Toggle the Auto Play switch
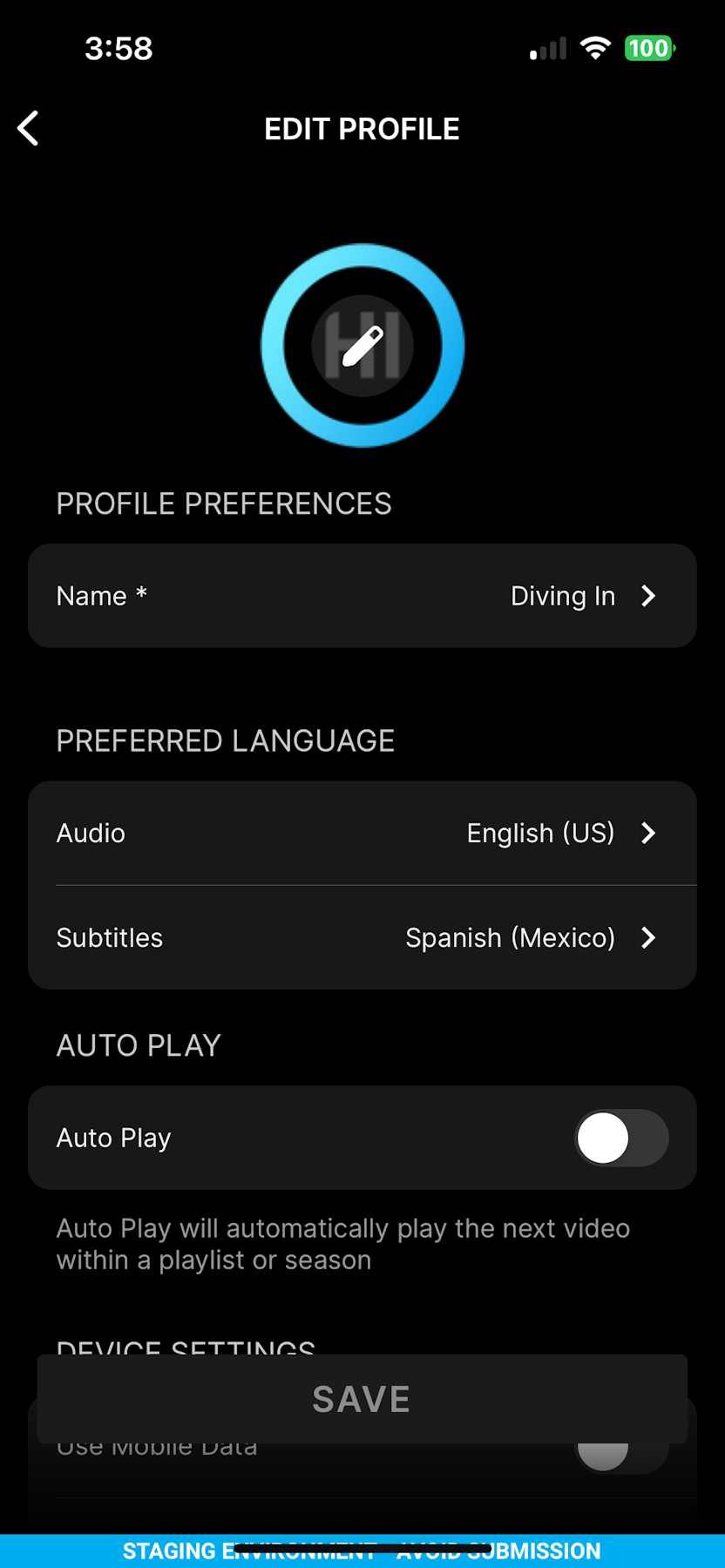The image size is (725, 1568). click(621, 1138)
